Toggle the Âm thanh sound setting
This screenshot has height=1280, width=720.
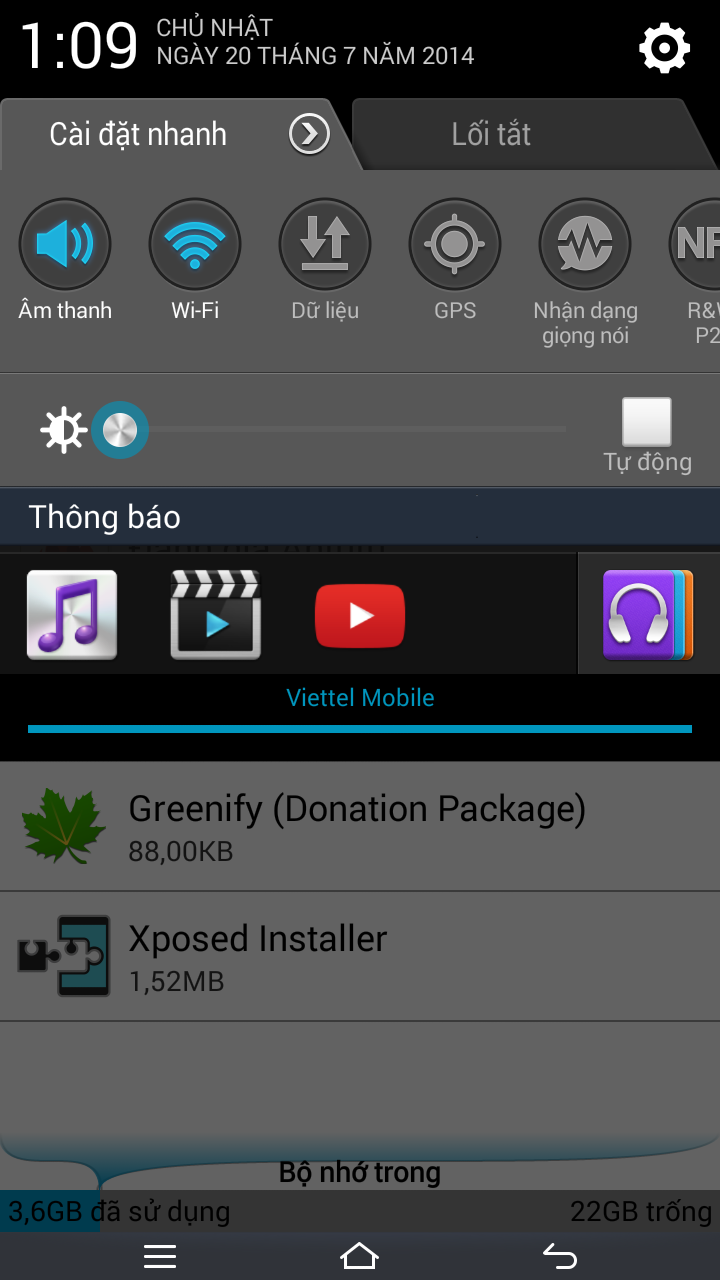pyautogui.click(x=65, y=244)
